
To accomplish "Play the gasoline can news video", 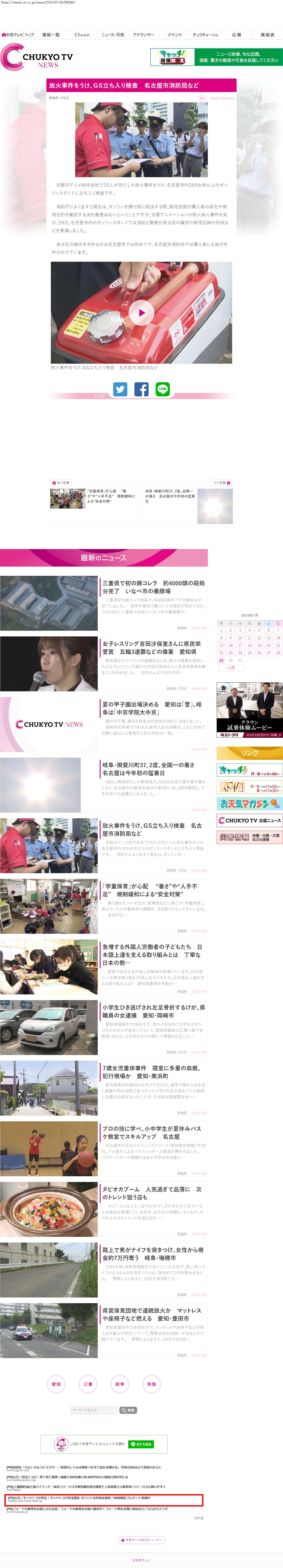I will (x=141, y=313).
